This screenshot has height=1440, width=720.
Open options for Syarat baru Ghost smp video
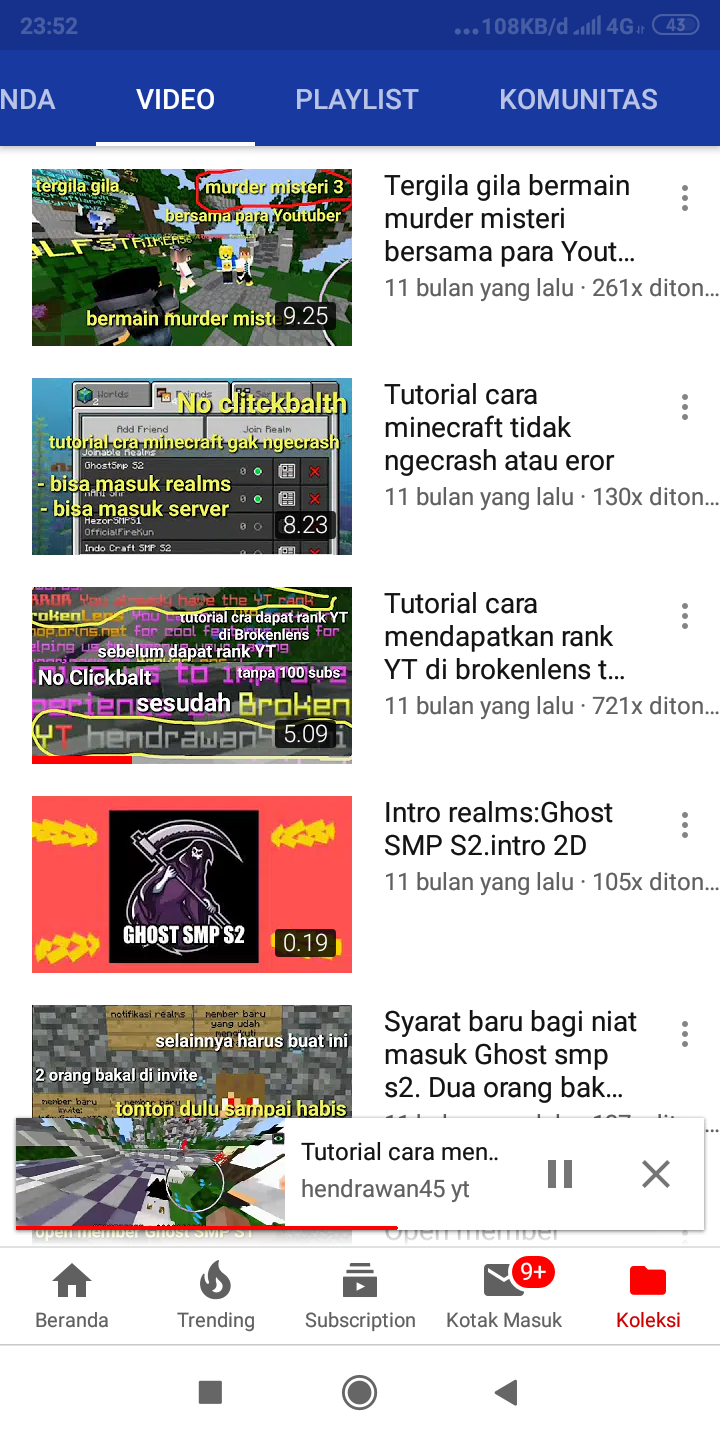685,1034
